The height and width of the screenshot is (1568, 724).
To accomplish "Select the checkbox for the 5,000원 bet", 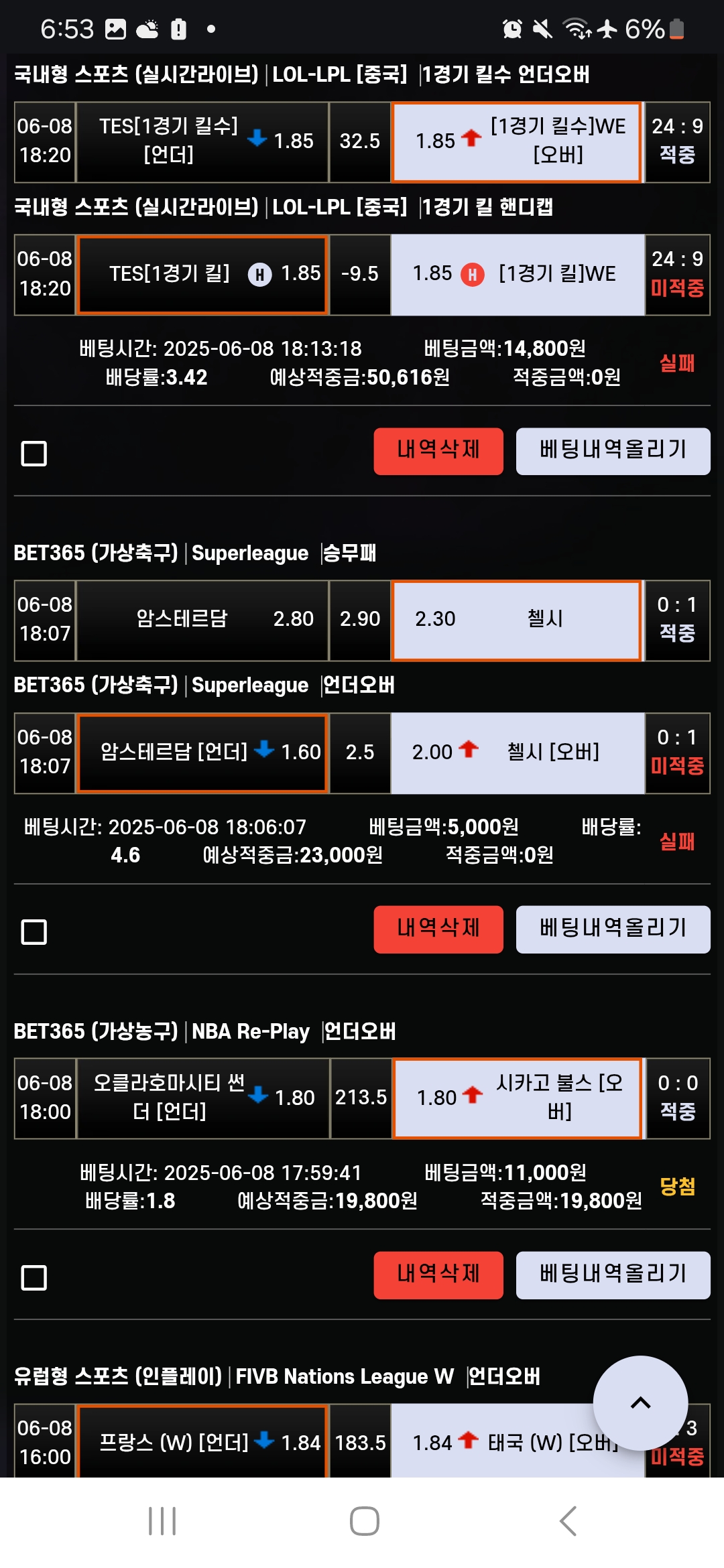I will (34, 931).
